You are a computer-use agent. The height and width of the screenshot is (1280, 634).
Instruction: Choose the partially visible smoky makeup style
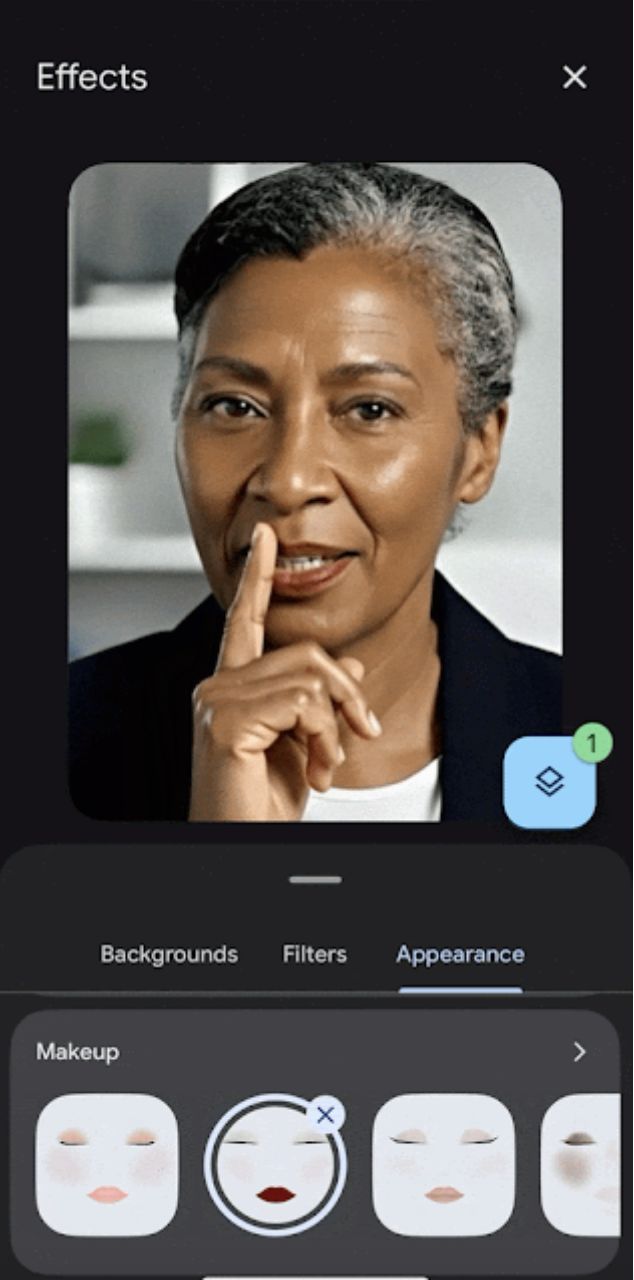coord(582,1165)
